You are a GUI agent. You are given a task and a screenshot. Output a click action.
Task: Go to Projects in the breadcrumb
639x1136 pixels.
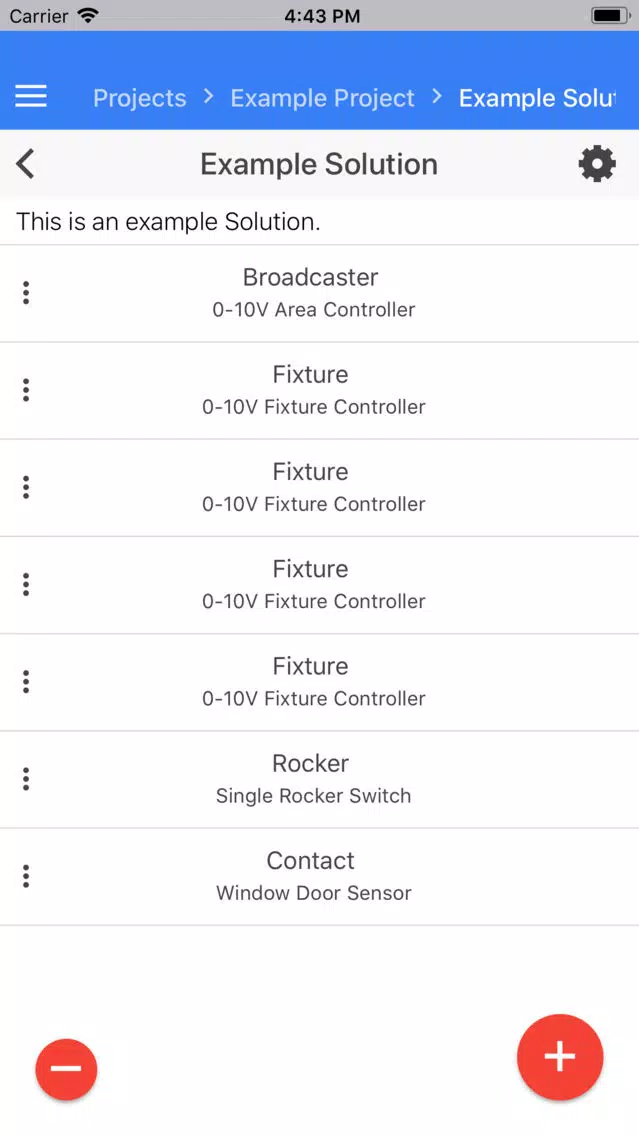click(x=140, y=98)
